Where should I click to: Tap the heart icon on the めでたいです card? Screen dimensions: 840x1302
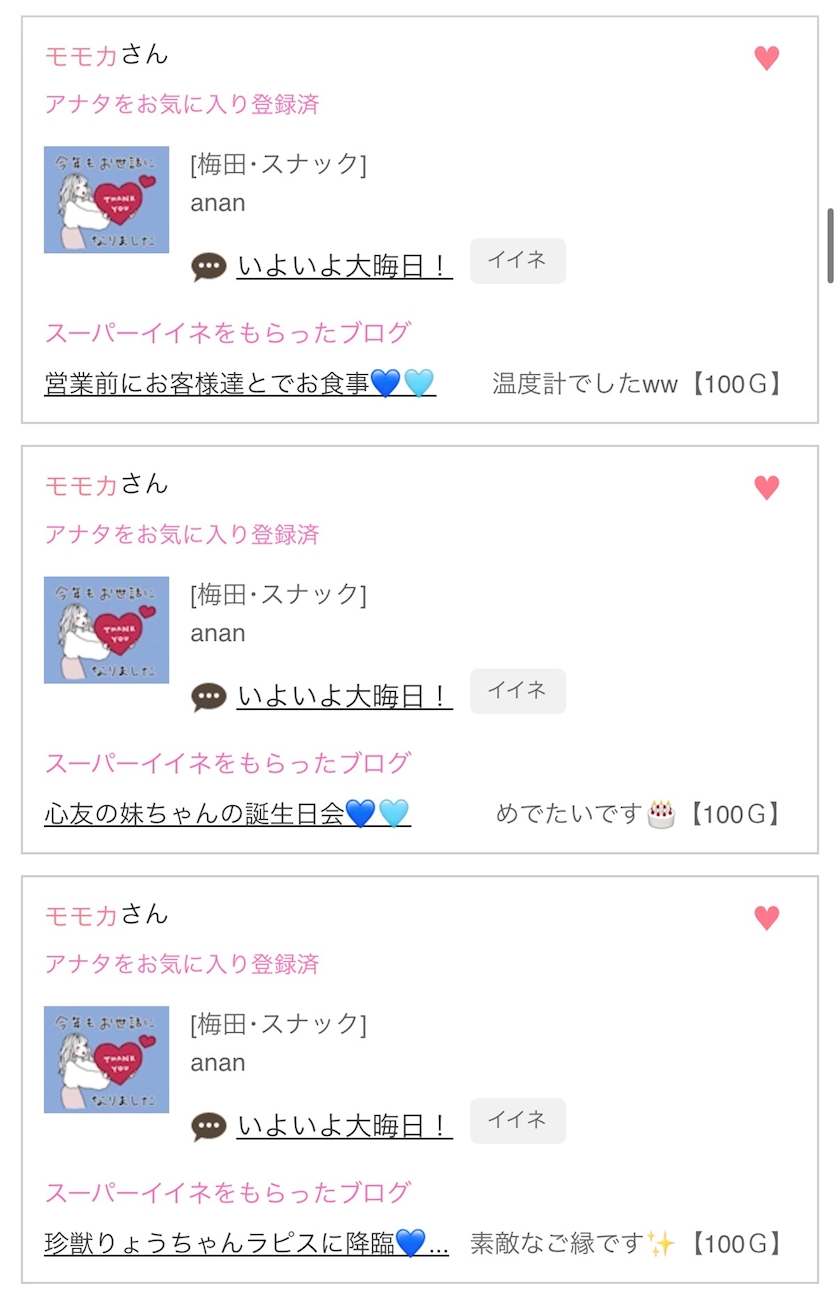[766, 488]
